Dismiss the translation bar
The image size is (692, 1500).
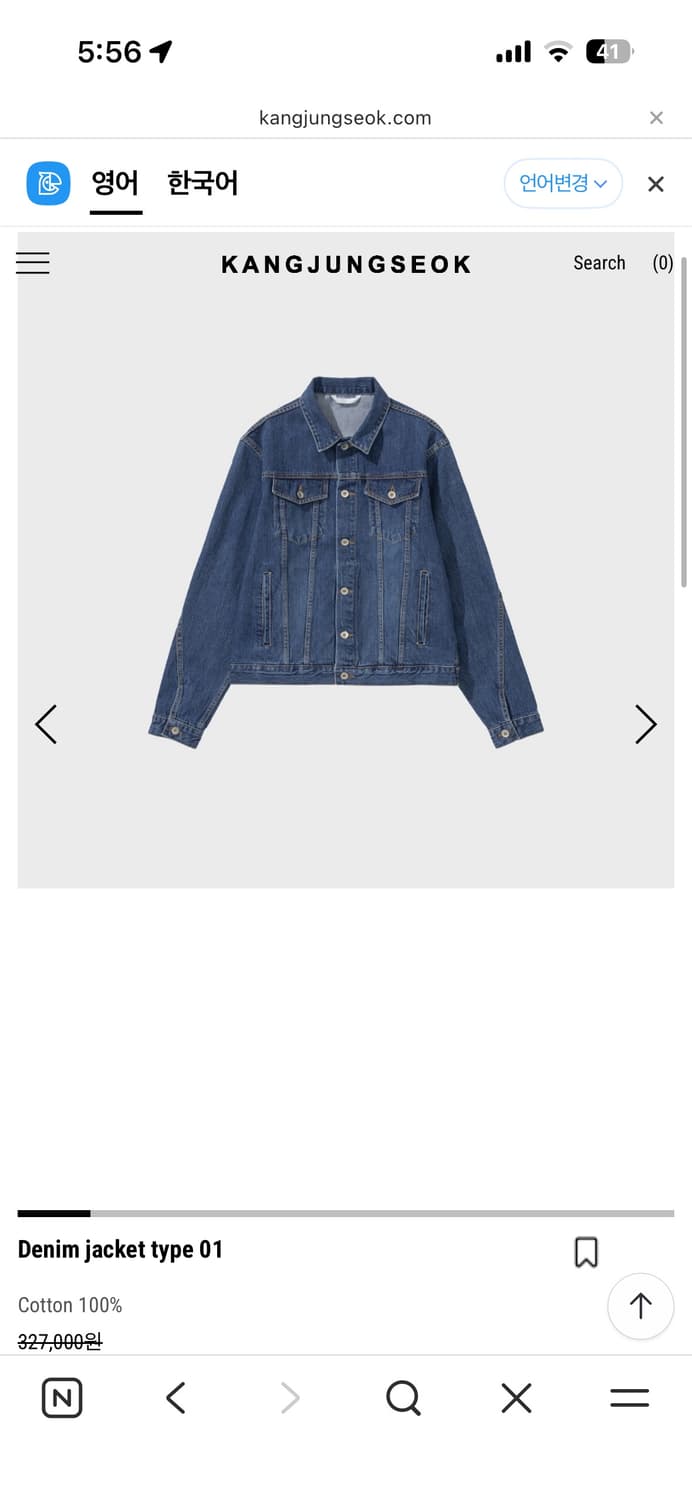[656, 184]
